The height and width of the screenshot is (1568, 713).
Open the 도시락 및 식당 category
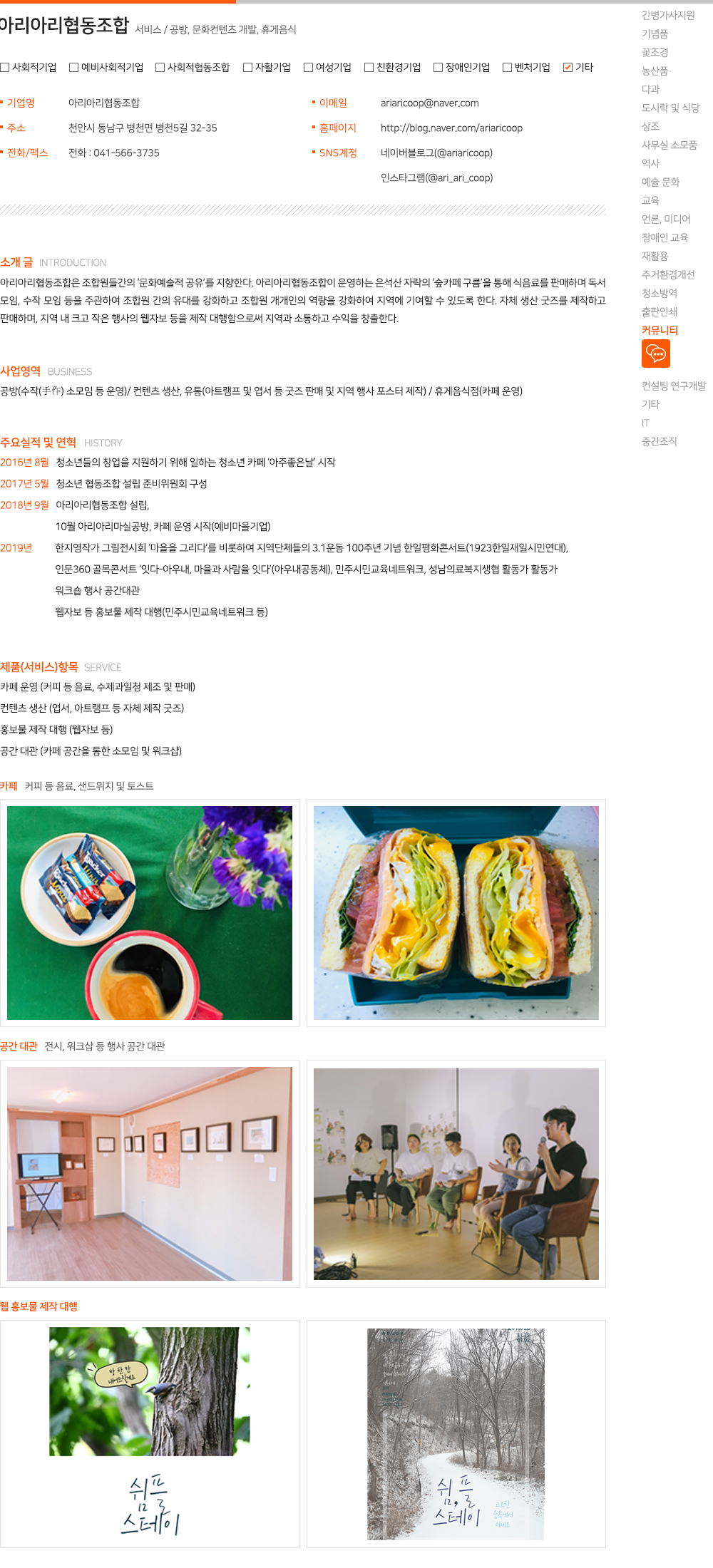[x=670, y=108]
